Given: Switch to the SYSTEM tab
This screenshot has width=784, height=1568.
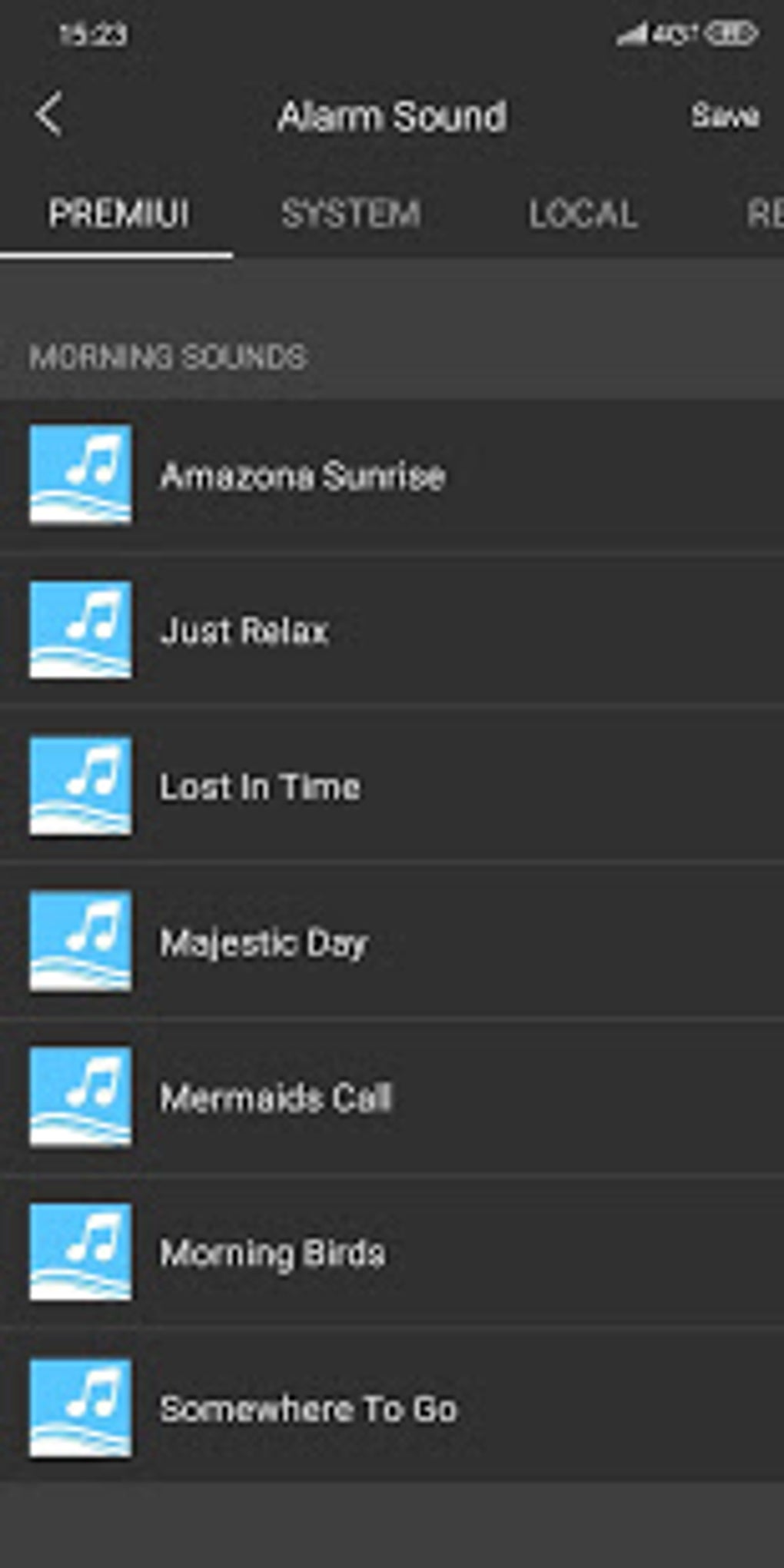Looking at the screenshot, I should (x=351, y=213).
